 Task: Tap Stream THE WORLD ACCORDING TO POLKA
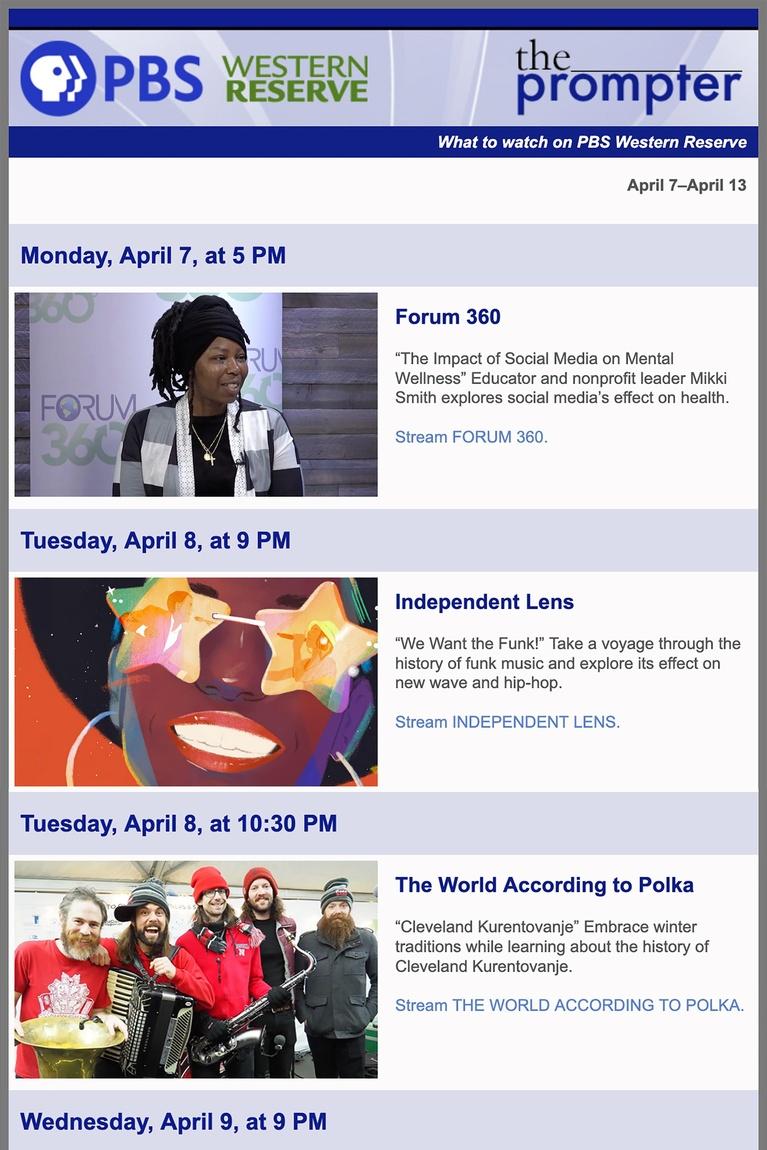(x=569, y=1005)
